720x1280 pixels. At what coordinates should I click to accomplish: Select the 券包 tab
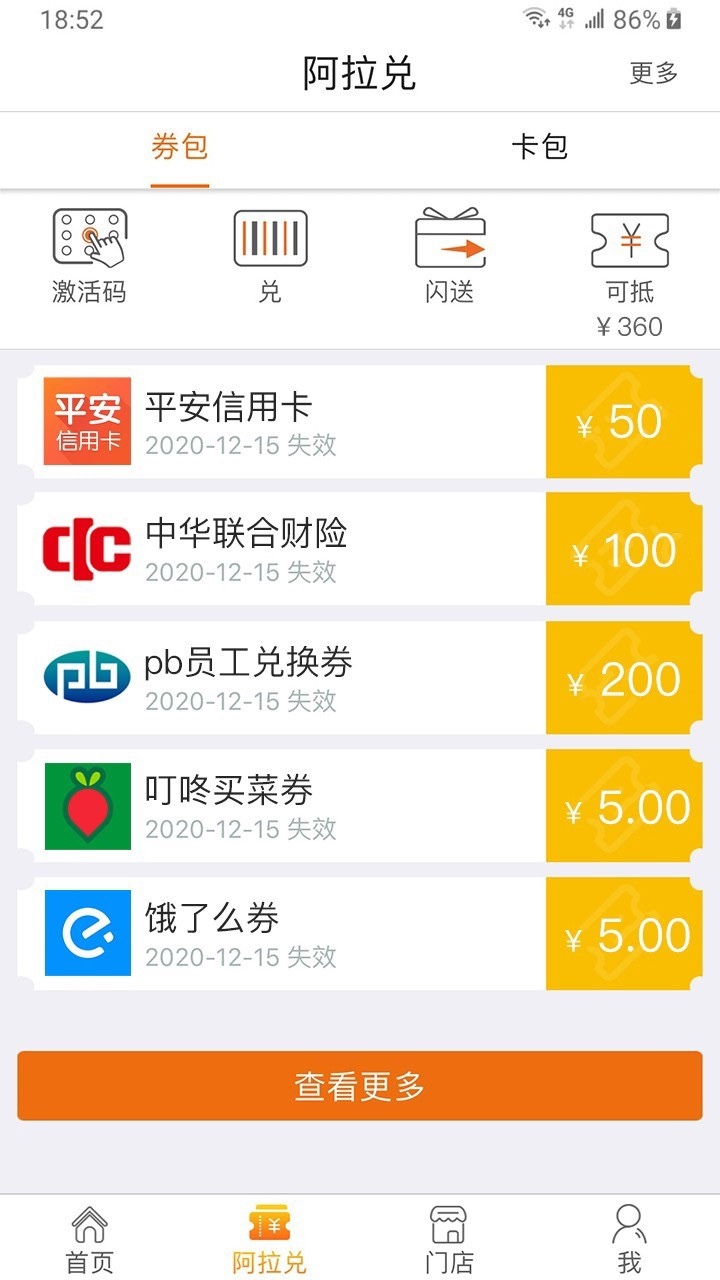[x=180, y=147]
